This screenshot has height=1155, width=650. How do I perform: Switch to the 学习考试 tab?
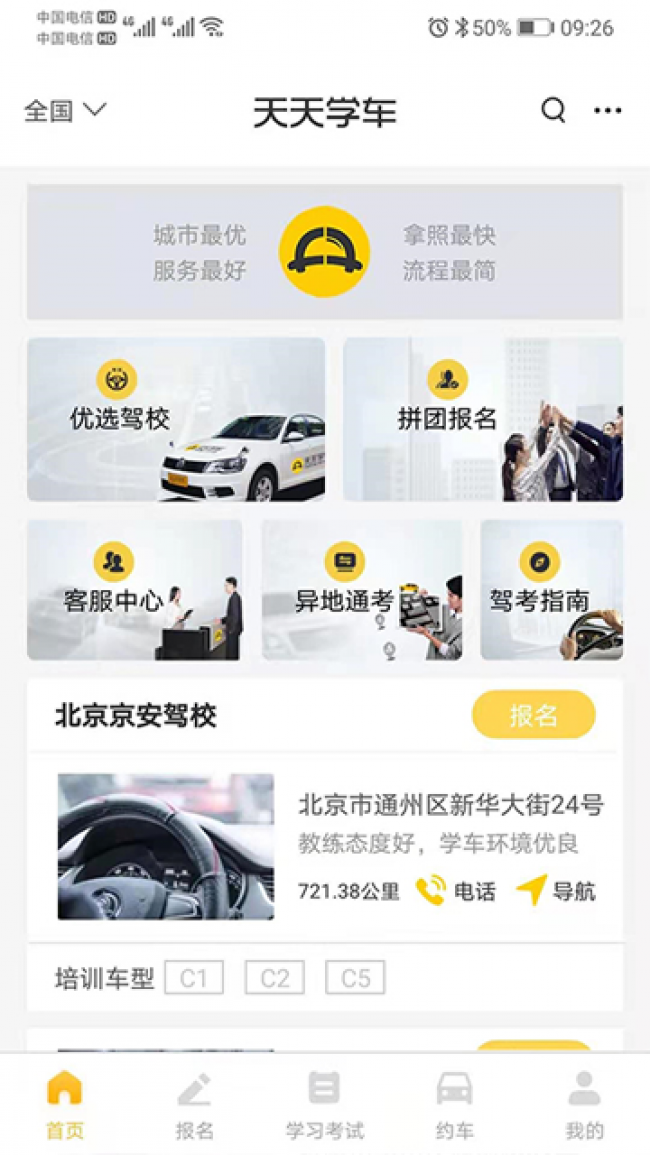click(x=325, y=1105)
